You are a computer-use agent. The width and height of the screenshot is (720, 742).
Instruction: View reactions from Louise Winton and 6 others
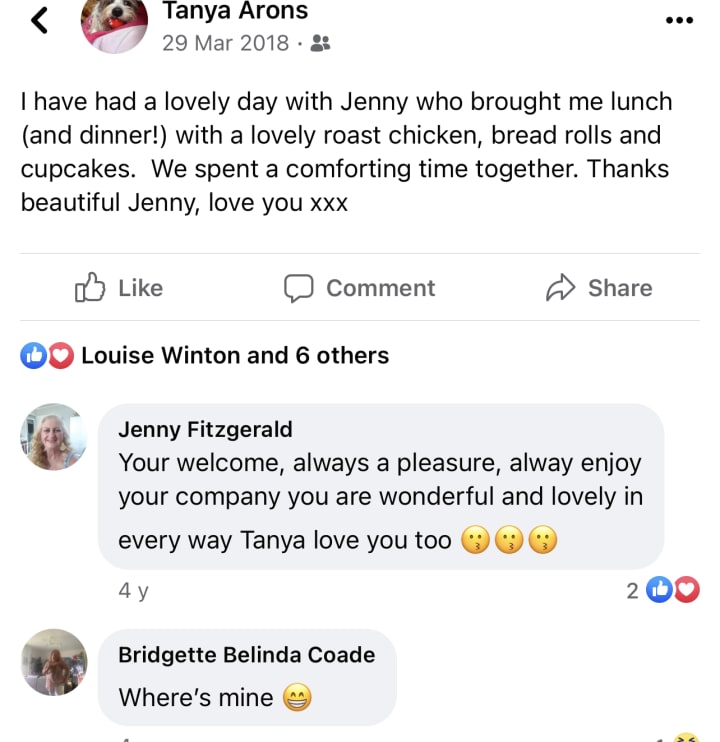(x=204, y=355)
